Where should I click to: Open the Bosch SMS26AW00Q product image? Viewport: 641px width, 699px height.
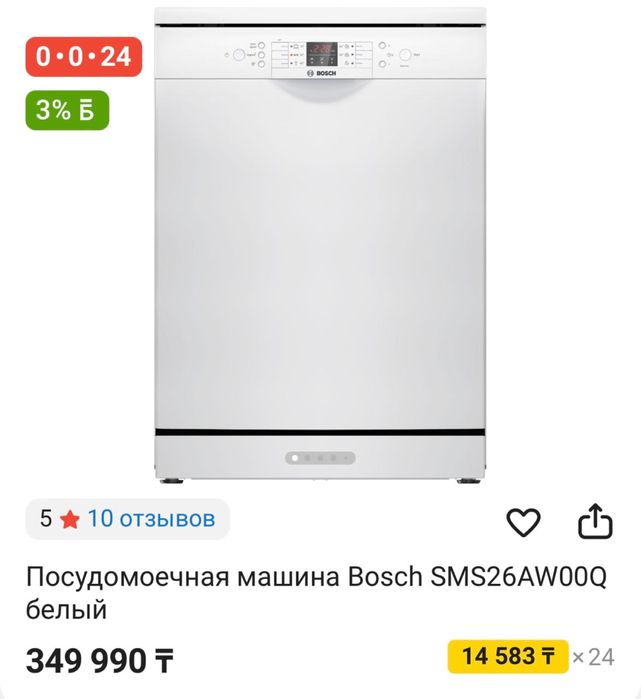[x=321, y=250]
